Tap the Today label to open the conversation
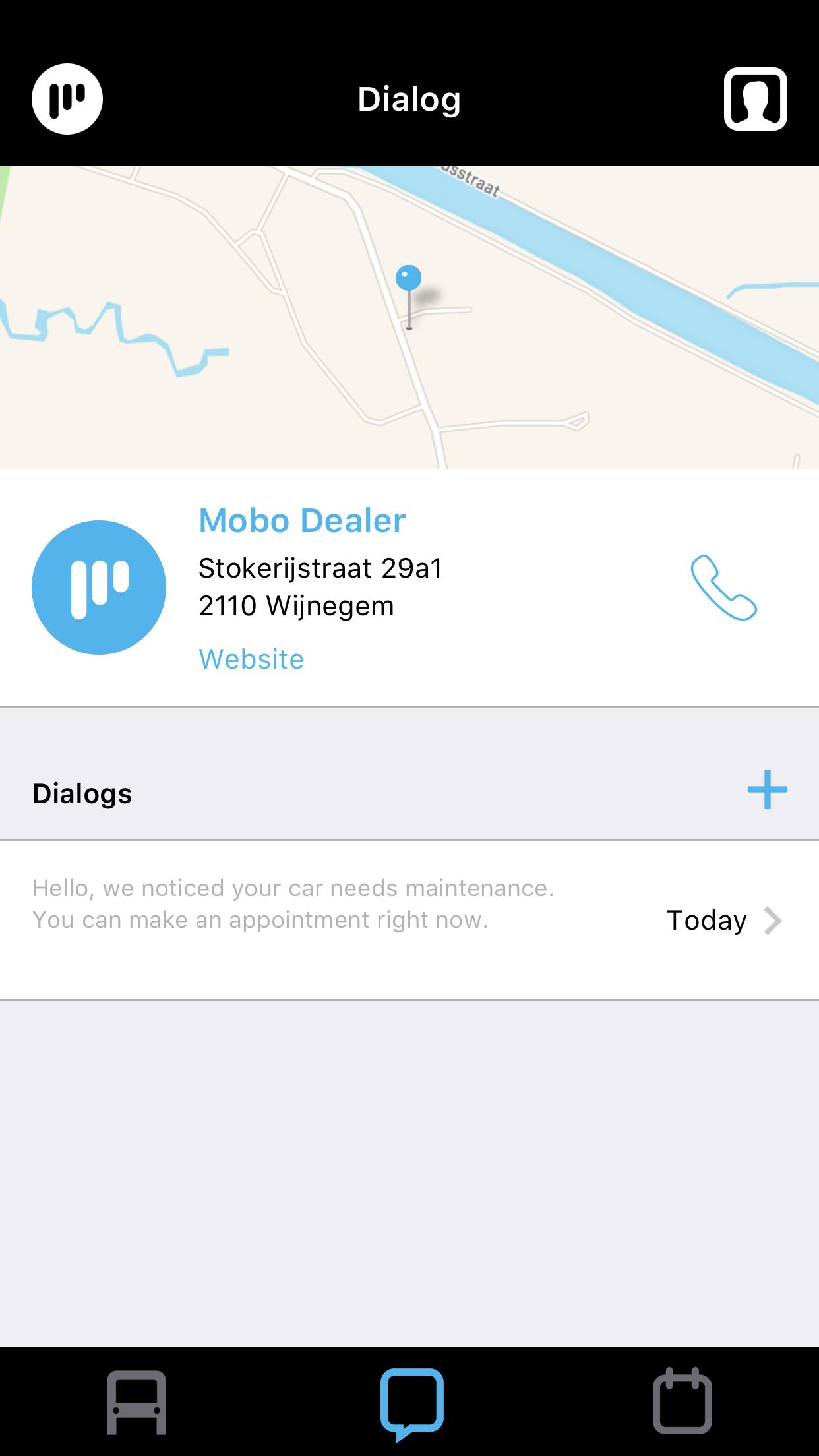This screenshot has width=819, height=1456. pos(706,920)
